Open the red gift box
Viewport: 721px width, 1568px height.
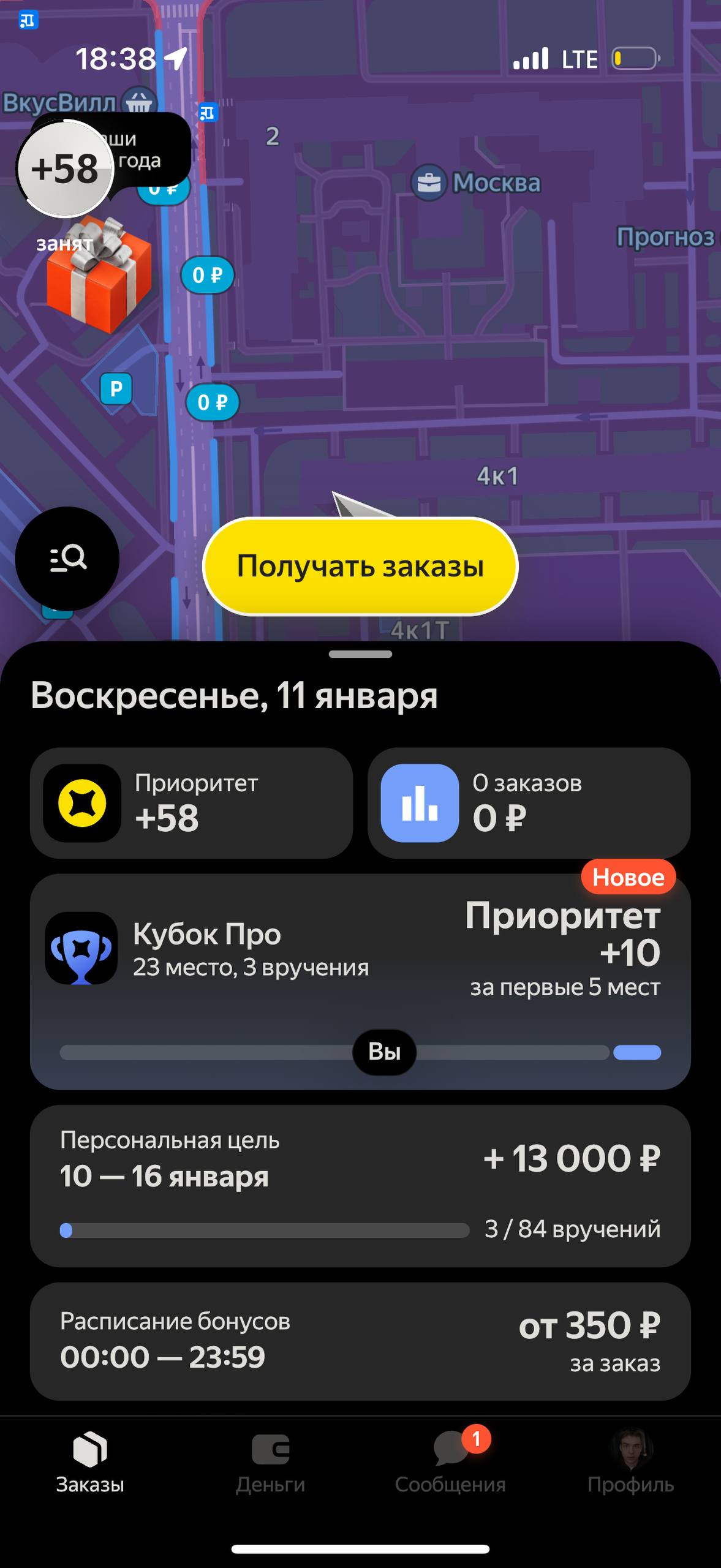click(x=98, y=276)
